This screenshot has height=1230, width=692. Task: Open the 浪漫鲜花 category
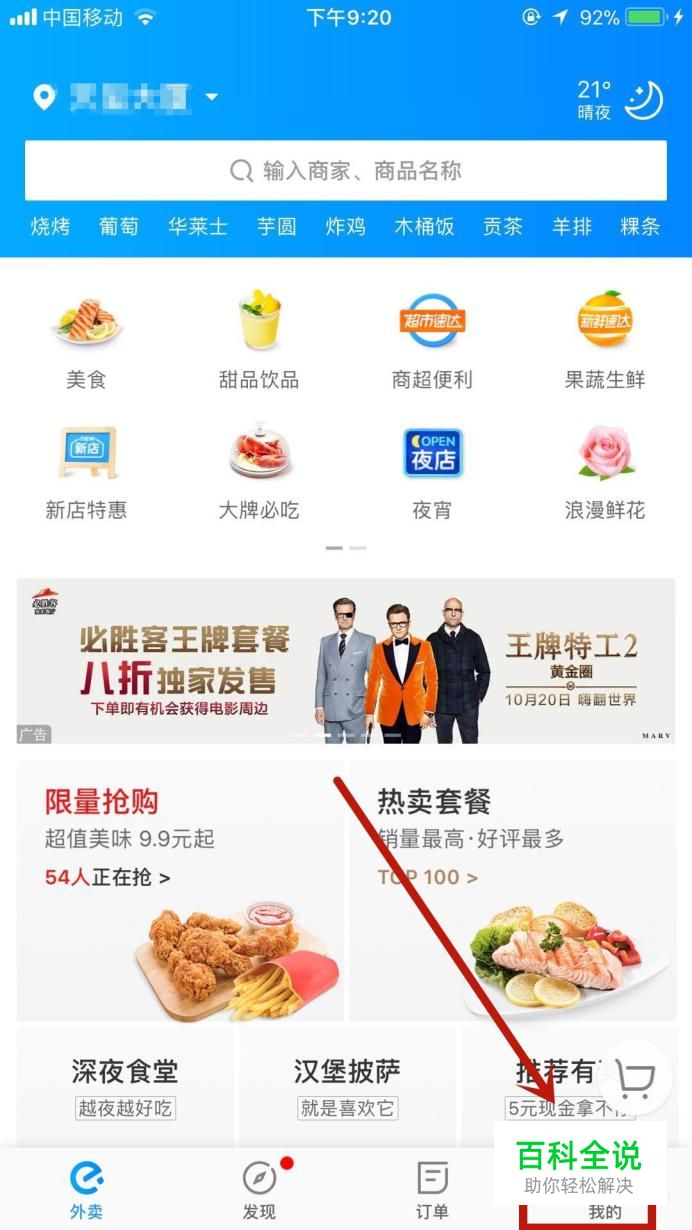coord(605,472)
